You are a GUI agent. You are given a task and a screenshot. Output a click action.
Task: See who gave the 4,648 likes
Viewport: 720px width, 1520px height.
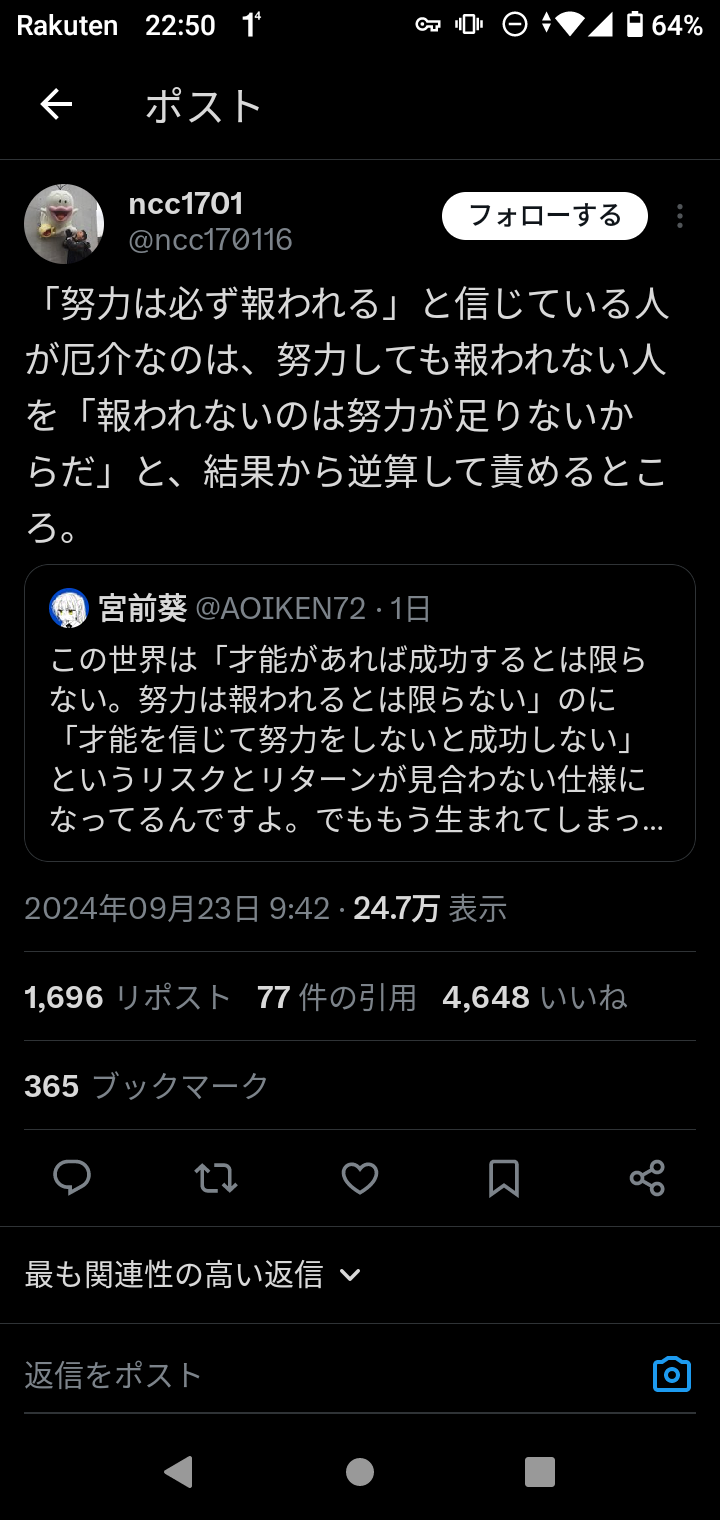534,997
